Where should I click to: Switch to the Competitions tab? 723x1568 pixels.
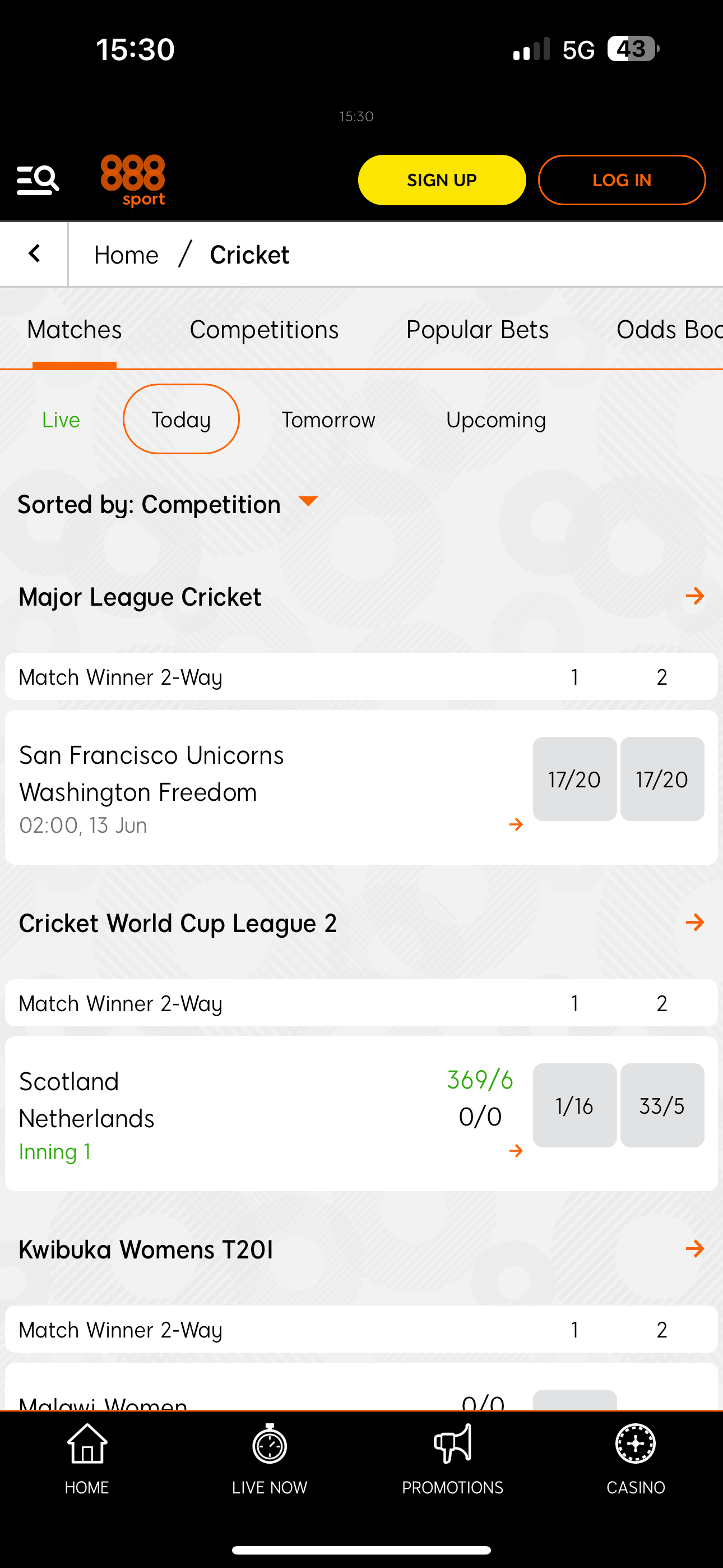(x=264, y=329)
